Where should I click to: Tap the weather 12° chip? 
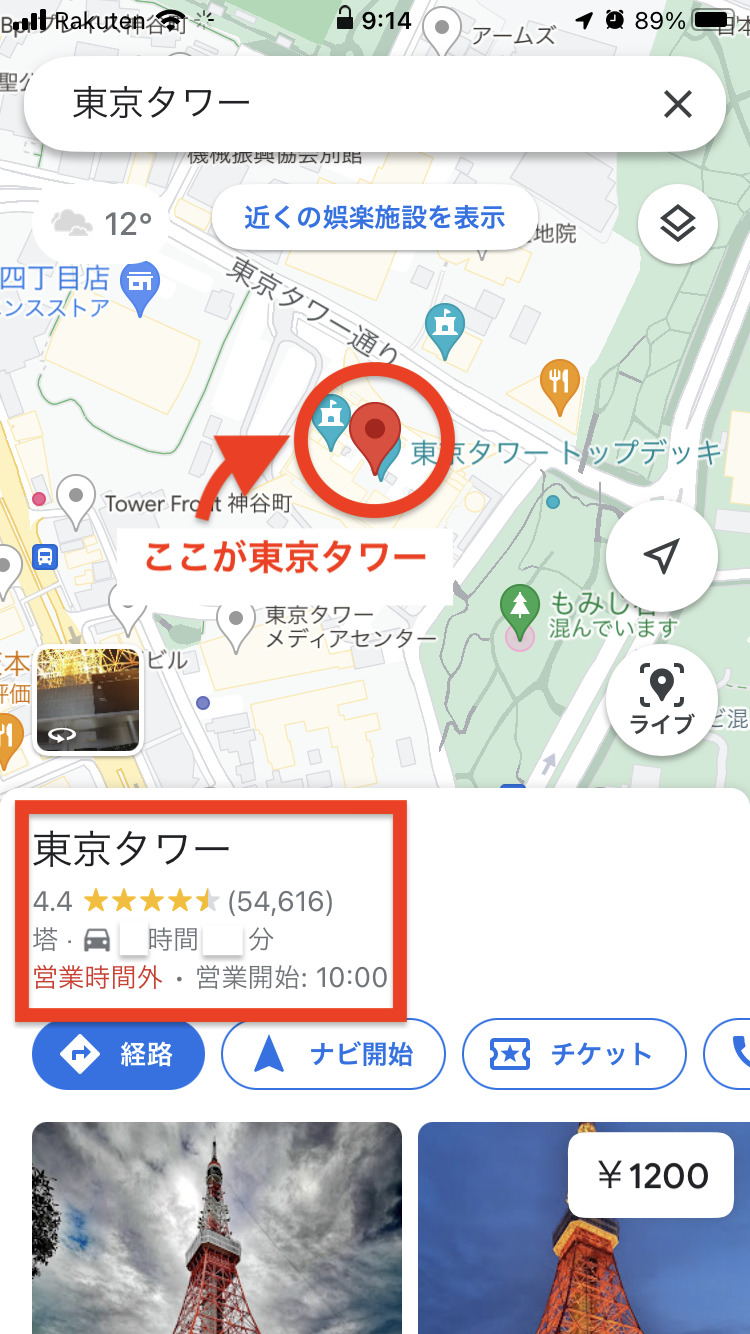coord(102,223)
